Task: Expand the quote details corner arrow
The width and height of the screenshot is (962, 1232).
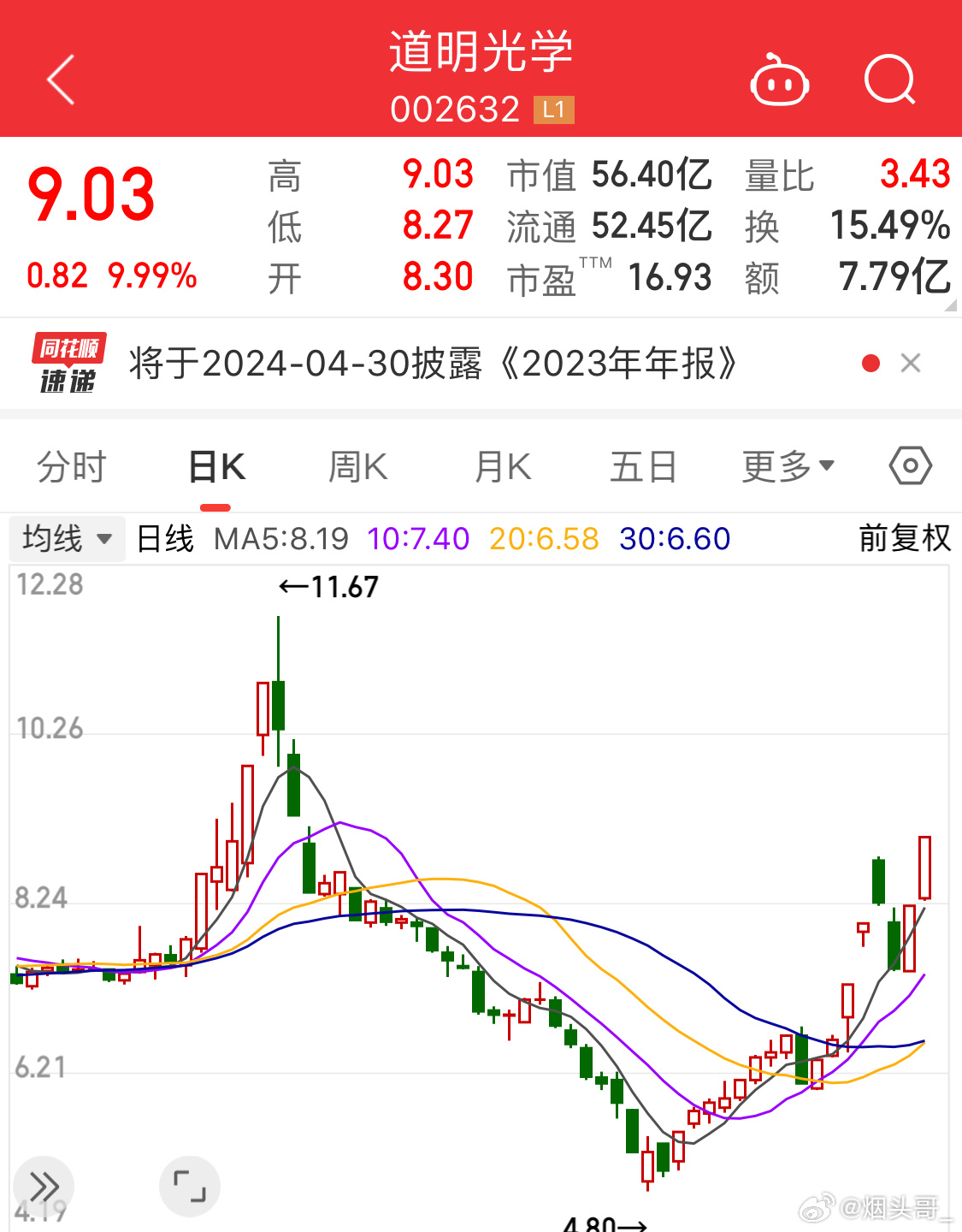Action: point(950,305)
